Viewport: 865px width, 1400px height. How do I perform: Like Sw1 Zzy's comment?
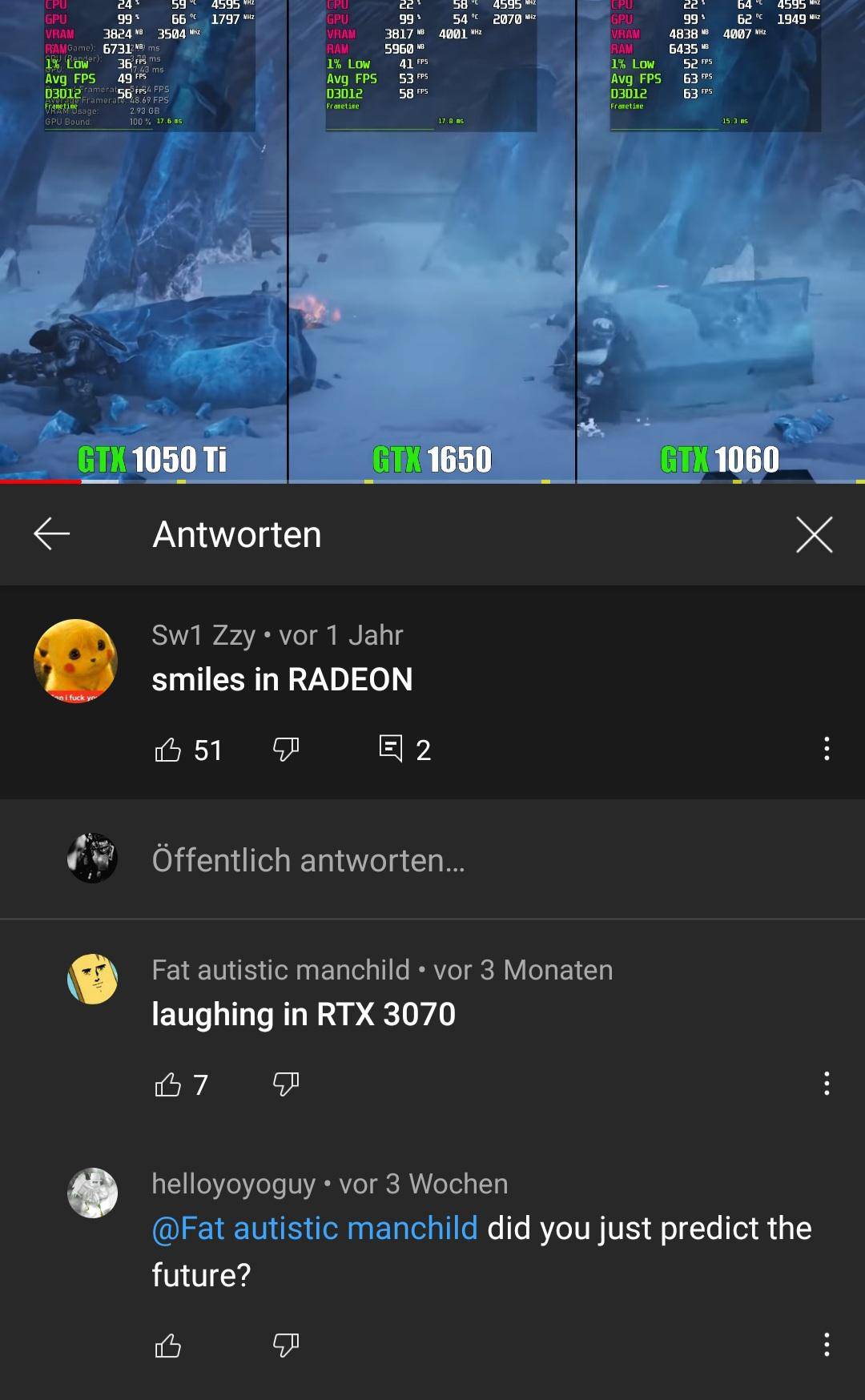point(167,750)
